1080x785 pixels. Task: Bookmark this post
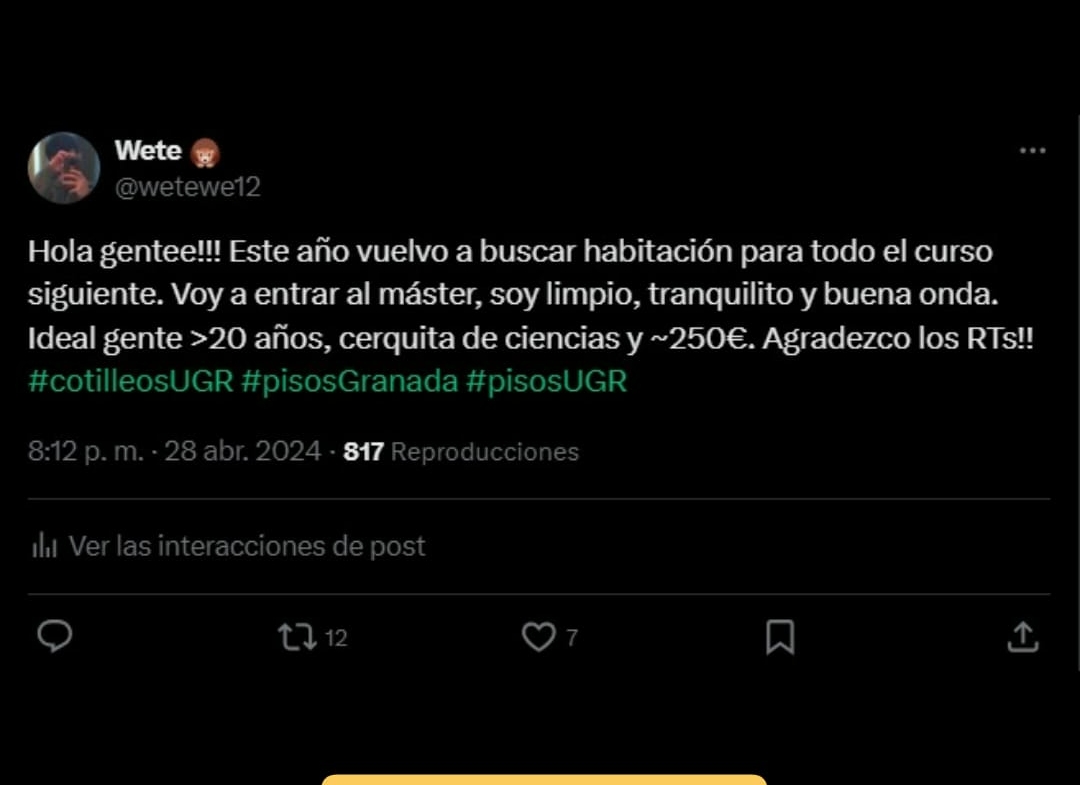coord(780,637)
